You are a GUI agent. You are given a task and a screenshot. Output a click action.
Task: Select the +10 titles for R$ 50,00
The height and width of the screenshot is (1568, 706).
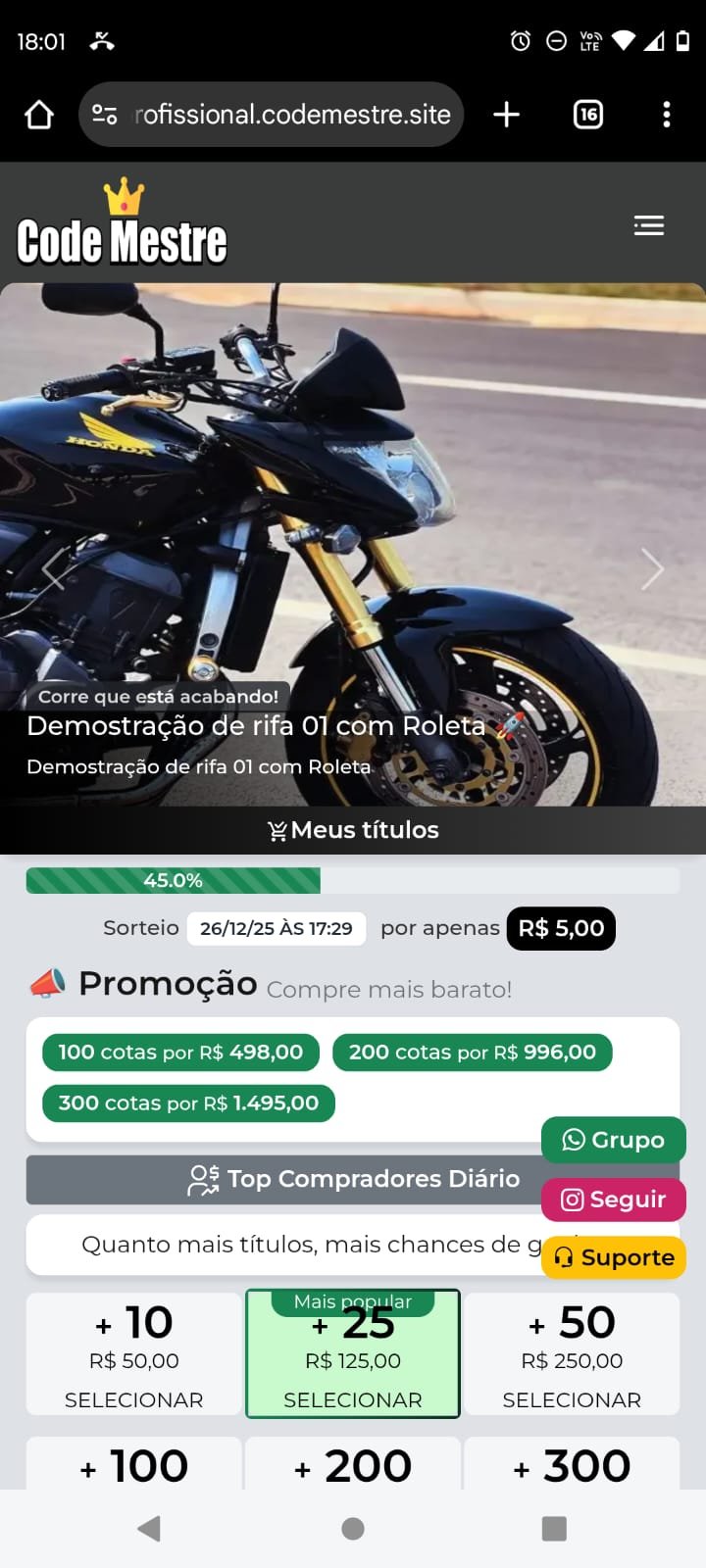point(133,1354)
